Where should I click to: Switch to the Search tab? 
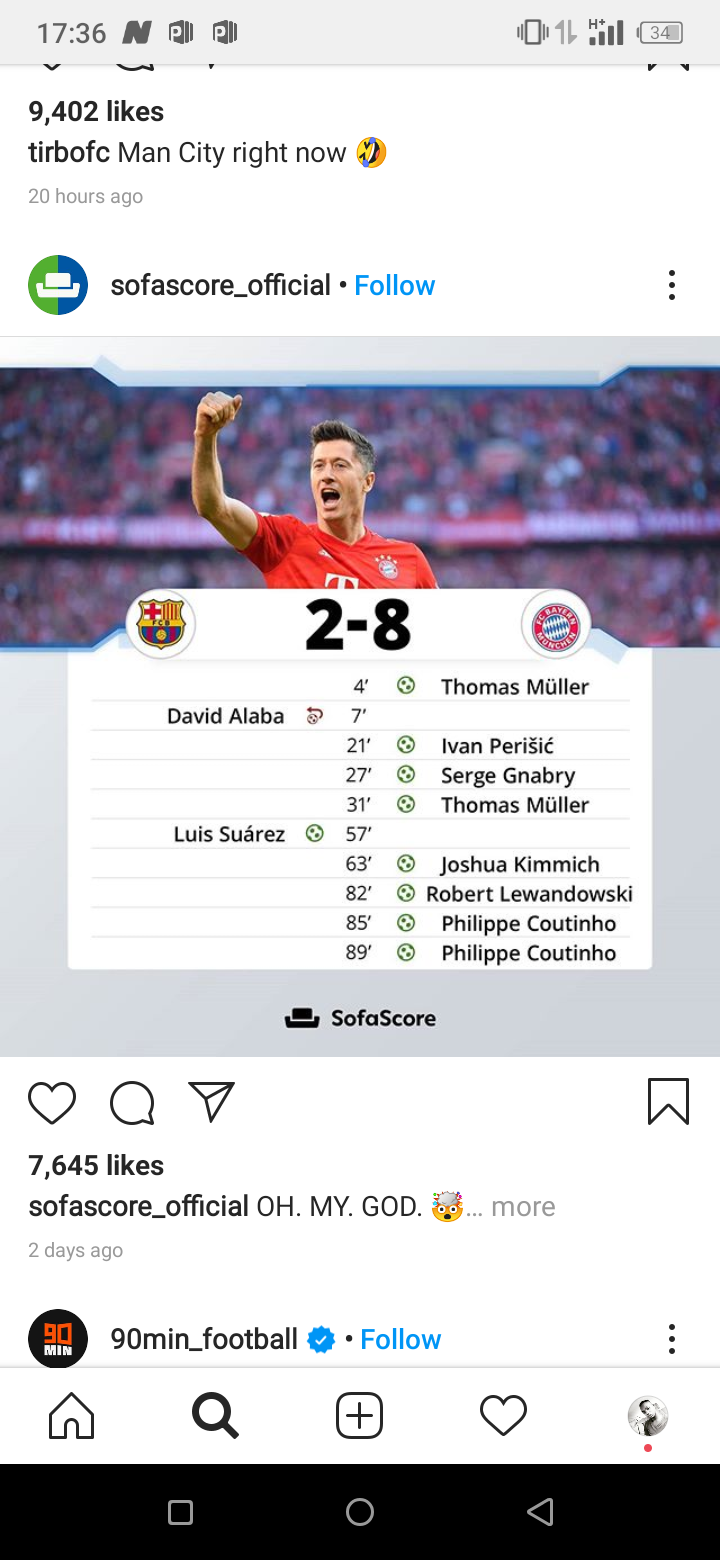click(215, 1416)
